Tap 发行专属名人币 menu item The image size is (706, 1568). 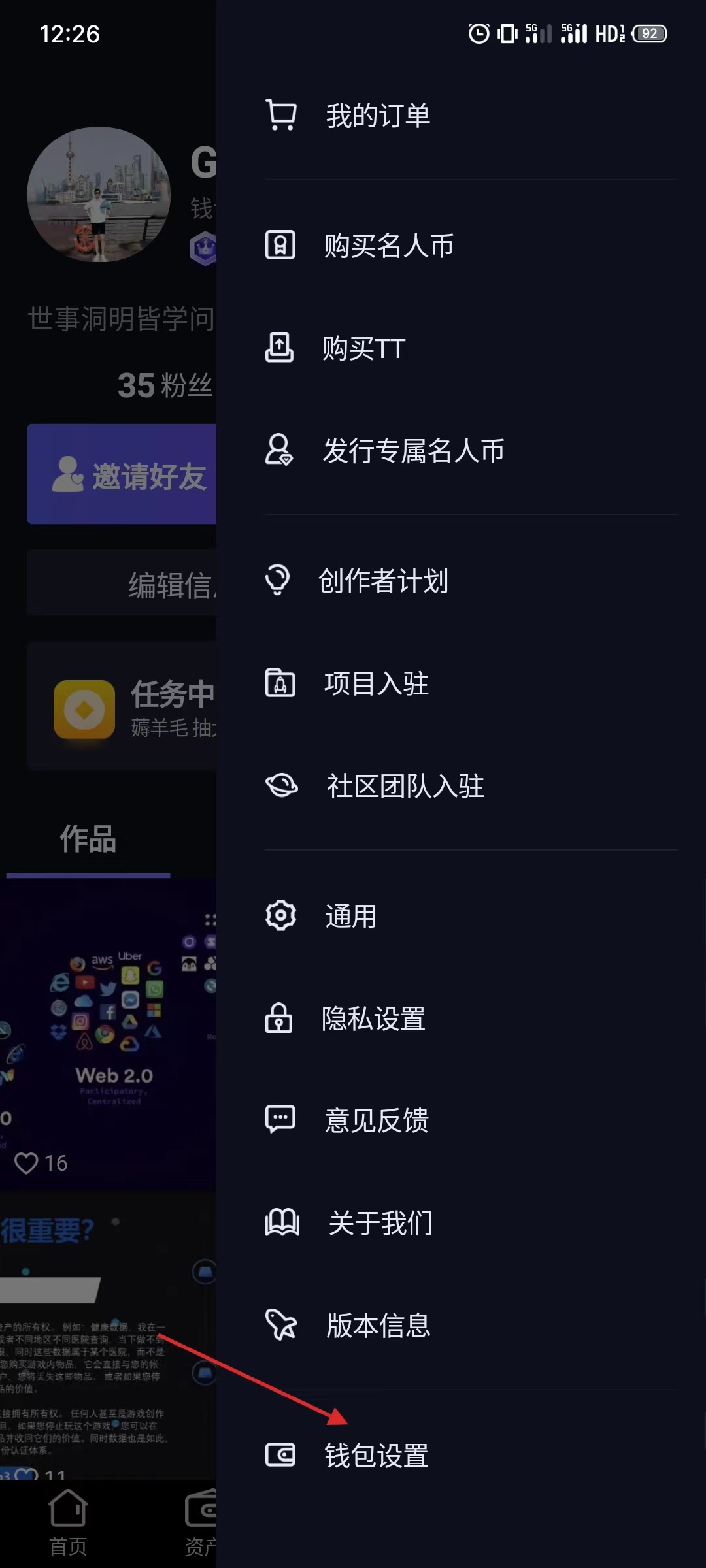click(x=413, y=451)
